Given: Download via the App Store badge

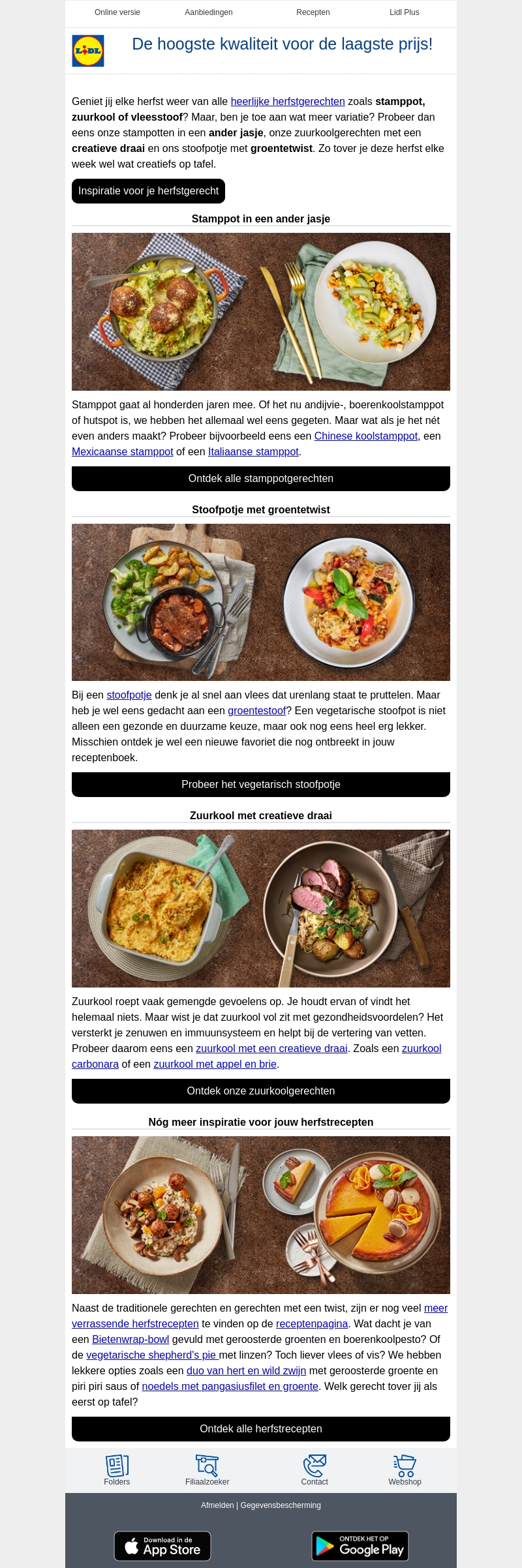Looking at the screenshot, I should tap(162, 1546).
